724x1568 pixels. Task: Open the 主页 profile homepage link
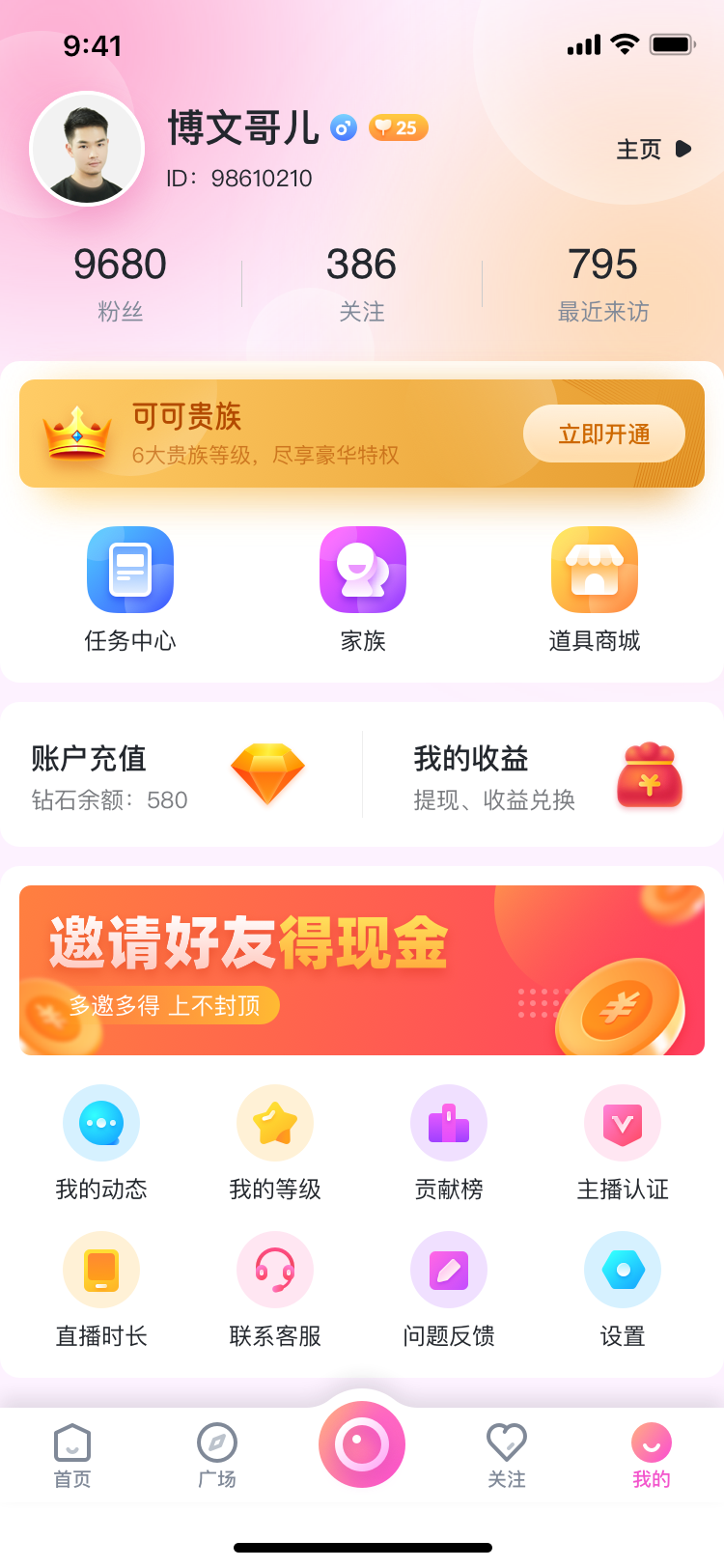point(654,150)
